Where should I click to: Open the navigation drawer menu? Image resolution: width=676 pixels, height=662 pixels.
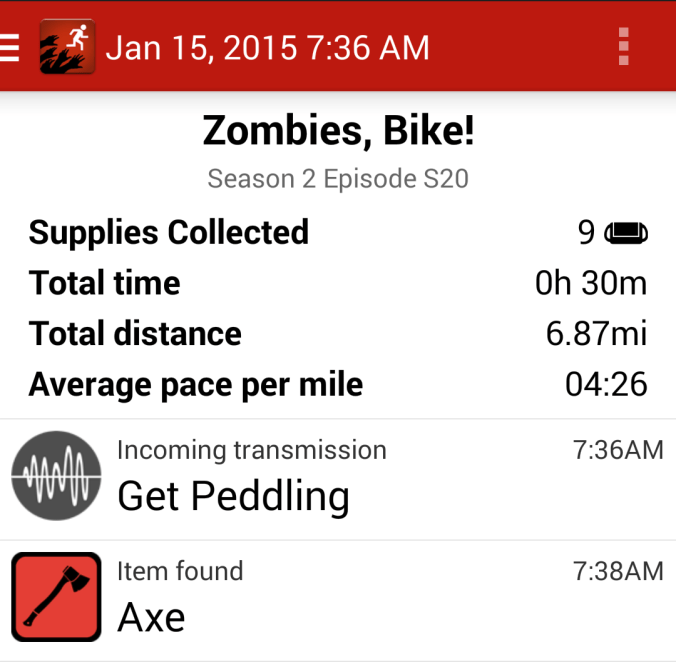[x=10, y=47]
